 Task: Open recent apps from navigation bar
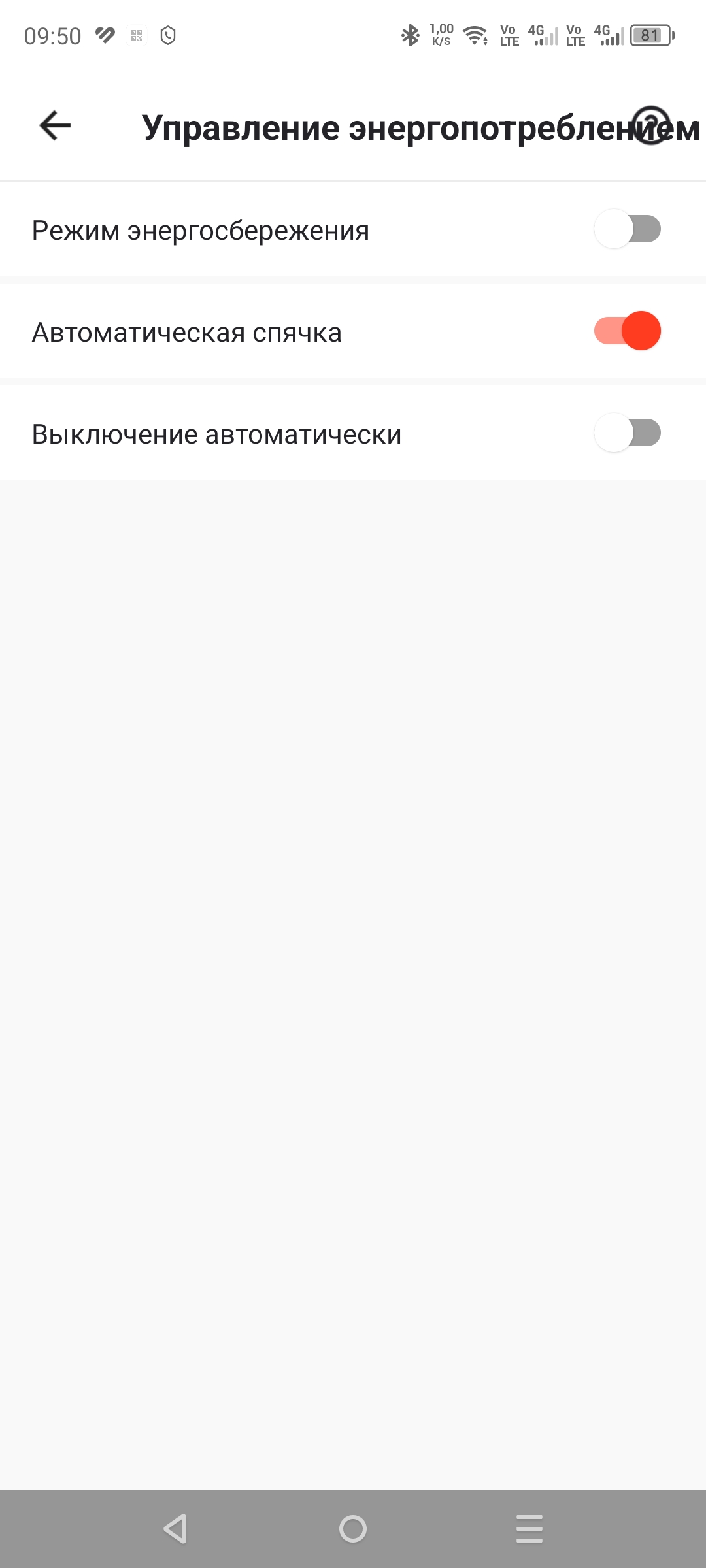[529, 1529]
